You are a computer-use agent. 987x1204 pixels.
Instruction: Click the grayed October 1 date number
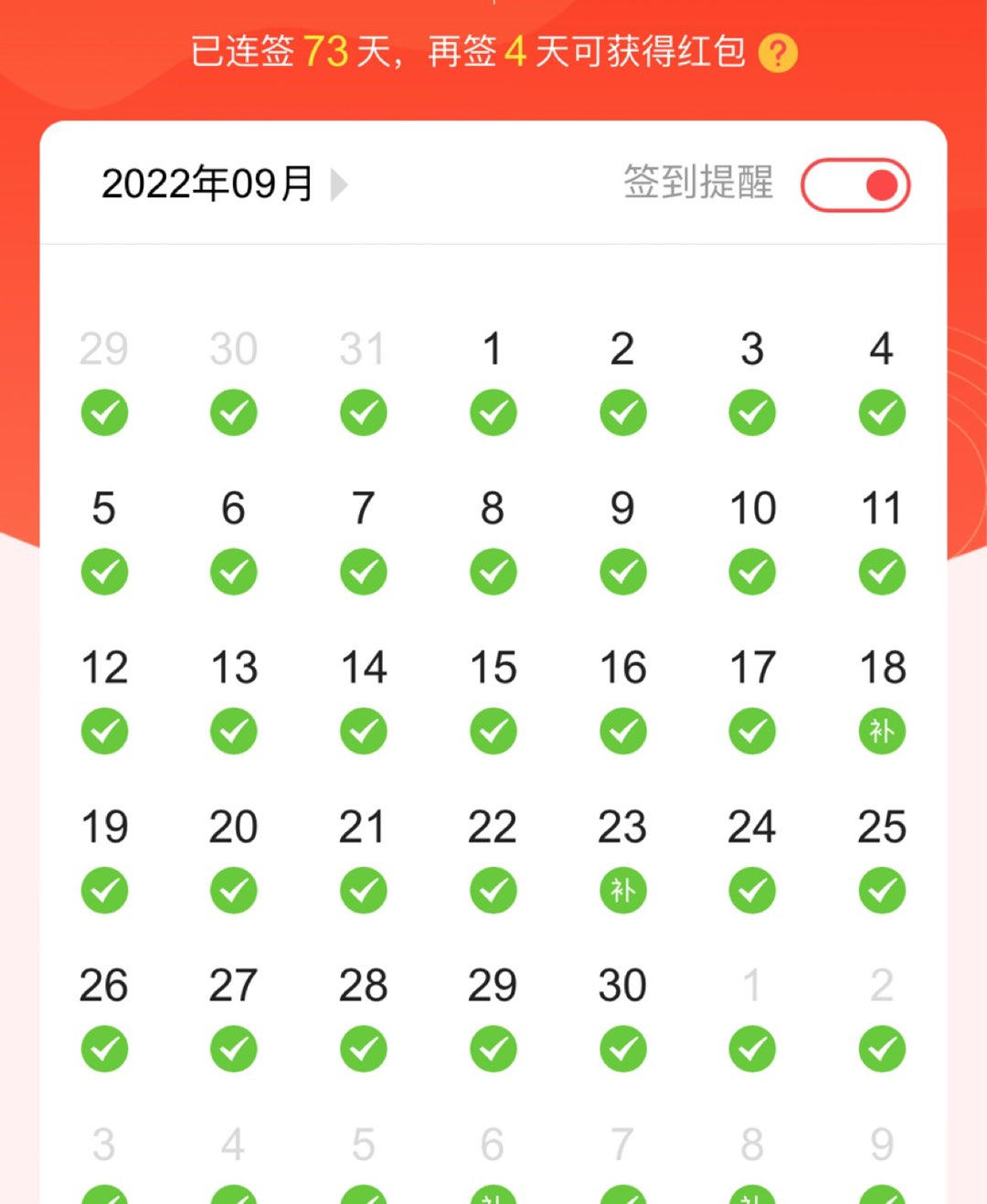(x=751, y=984)
